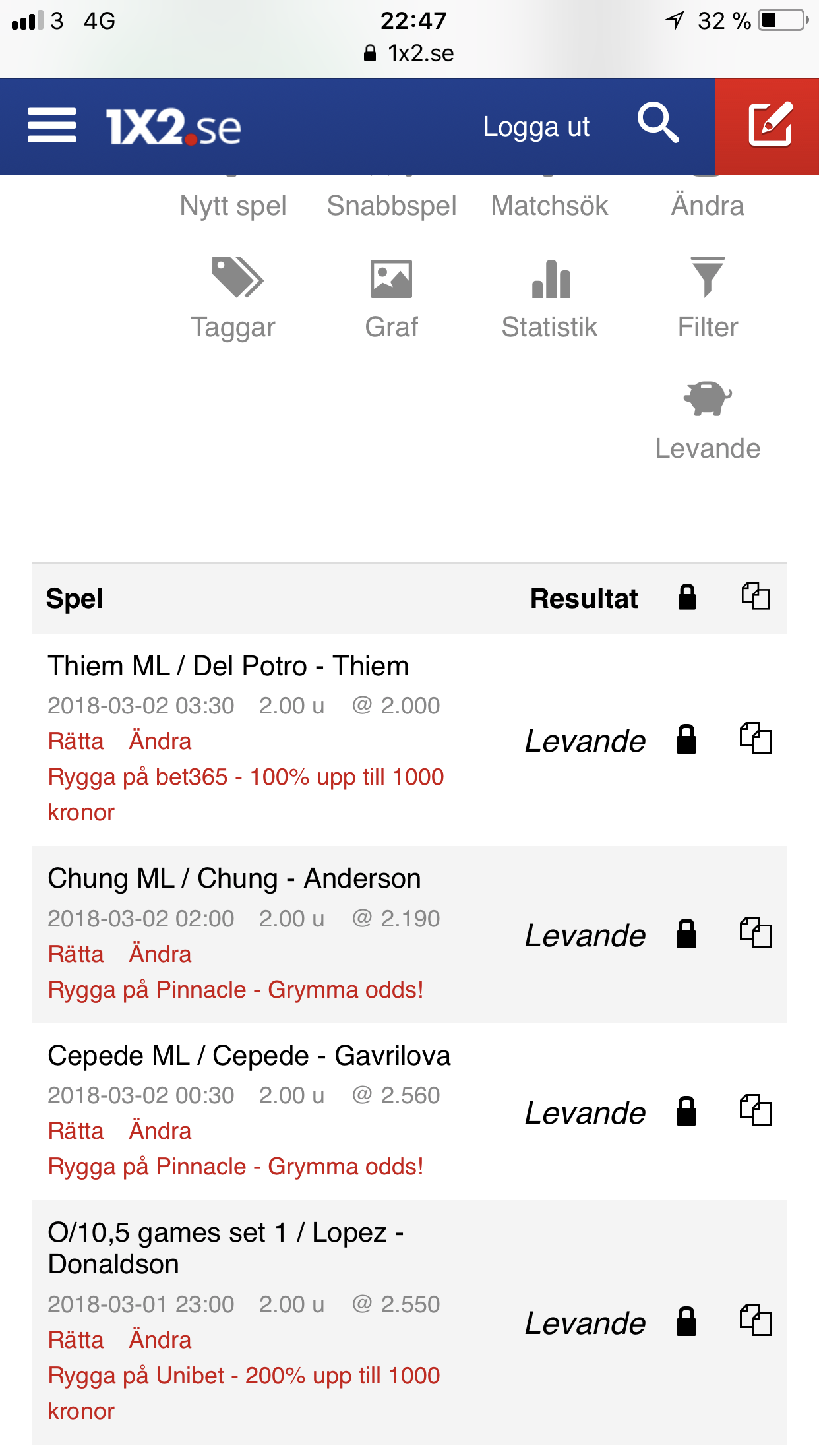This screenshot has width=819, height=1456.
Task: Open Taggar
Action: [233, 299]
